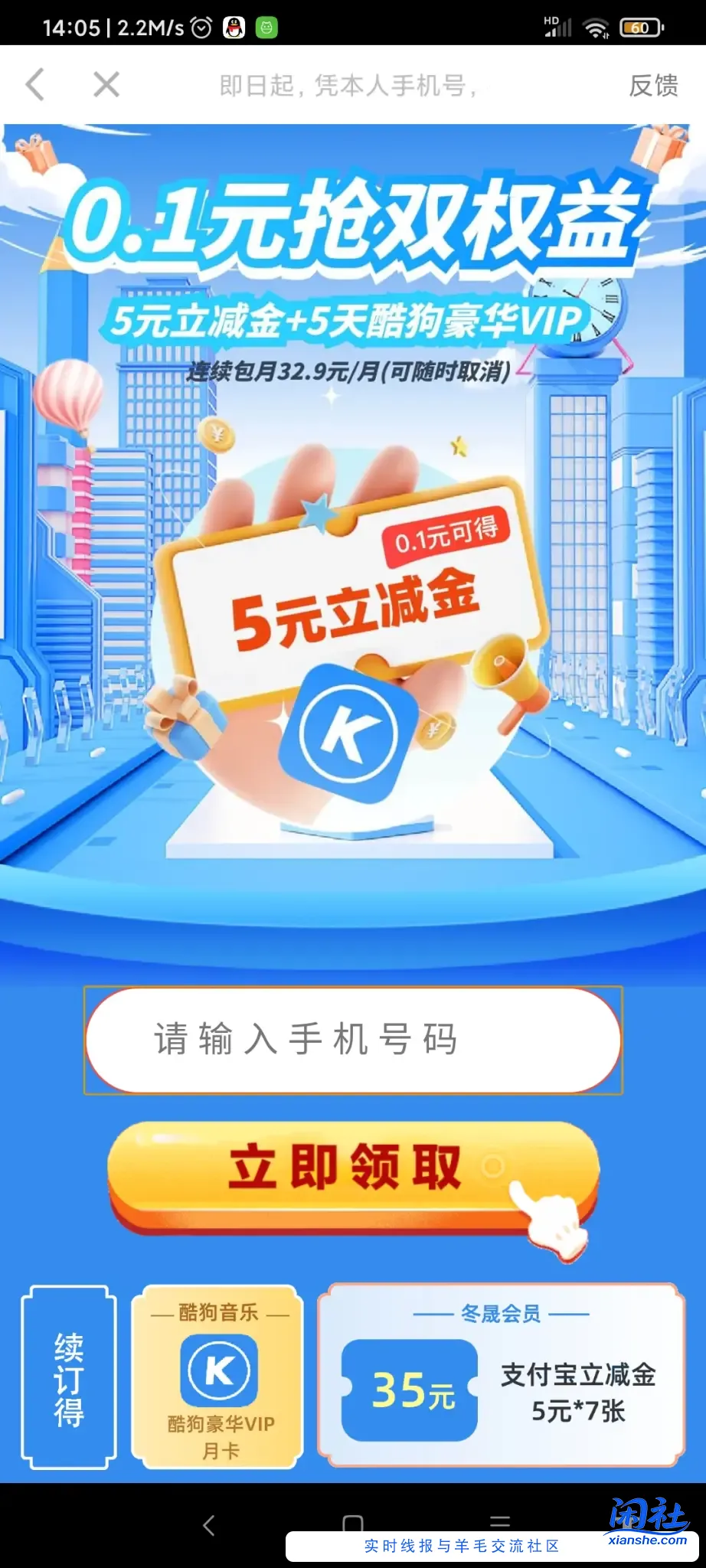Open the 反馈 feedback option
Image resolution: width=706 pixels, height=1568 pixels.
point(653,86)
